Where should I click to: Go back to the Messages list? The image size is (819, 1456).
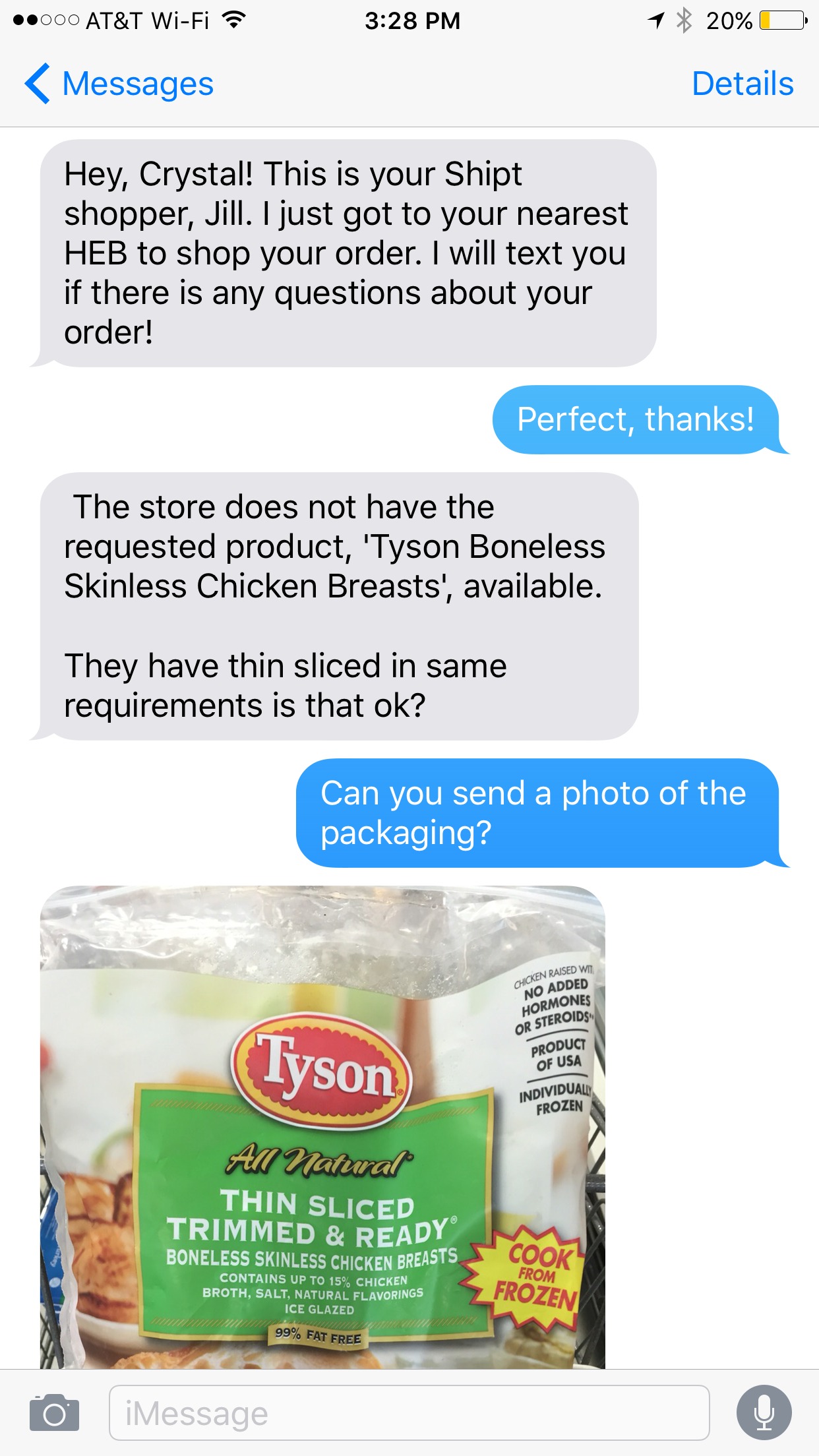(x=119, y=84)
